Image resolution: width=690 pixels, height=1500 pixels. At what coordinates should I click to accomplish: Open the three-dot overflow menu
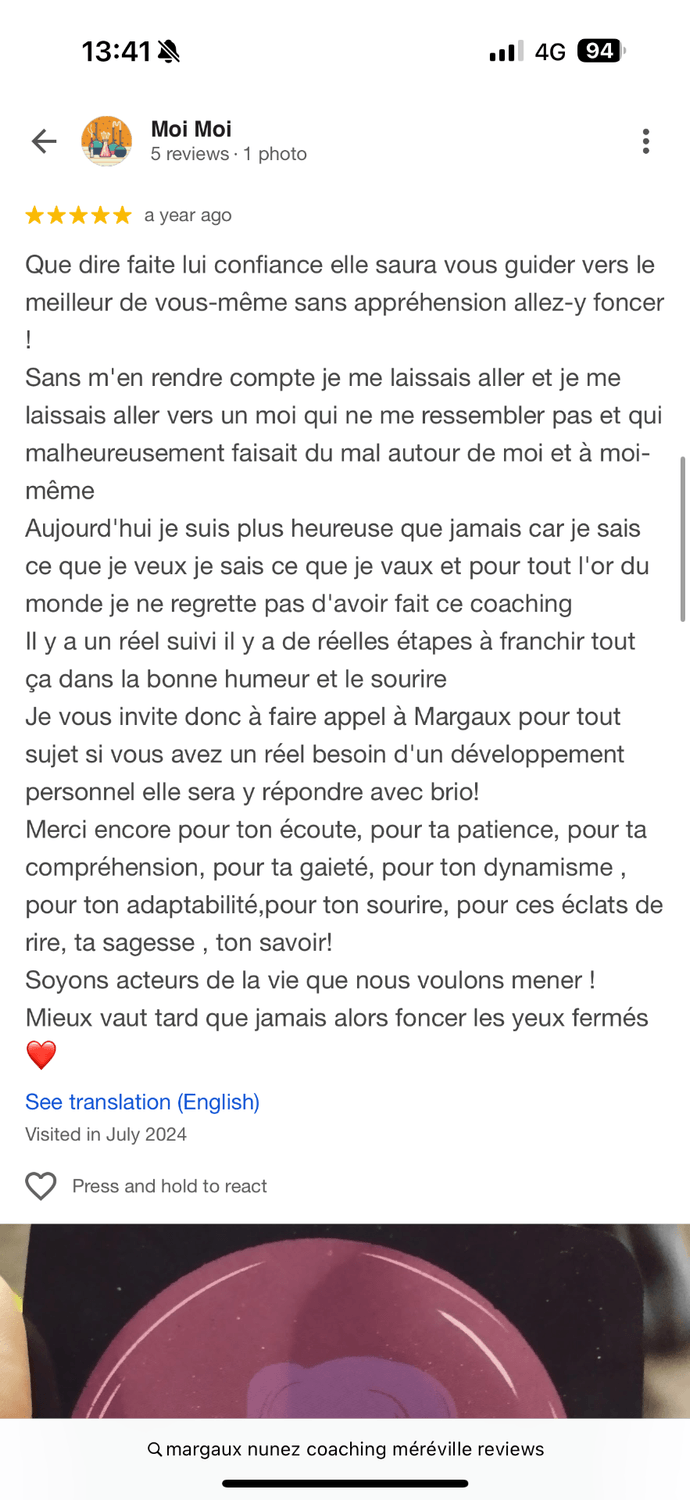click(646, 141)
